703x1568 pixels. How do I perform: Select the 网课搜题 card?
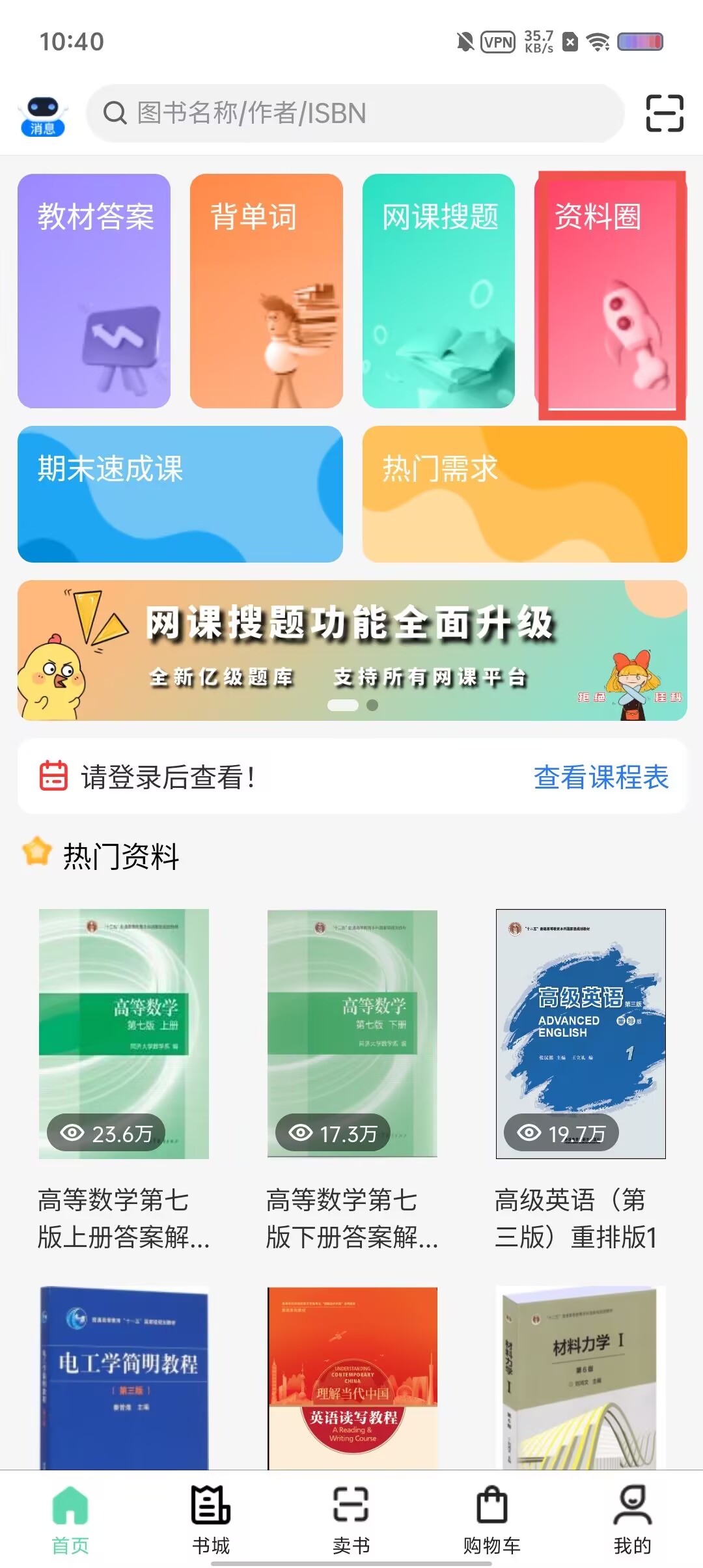[439, 291]
